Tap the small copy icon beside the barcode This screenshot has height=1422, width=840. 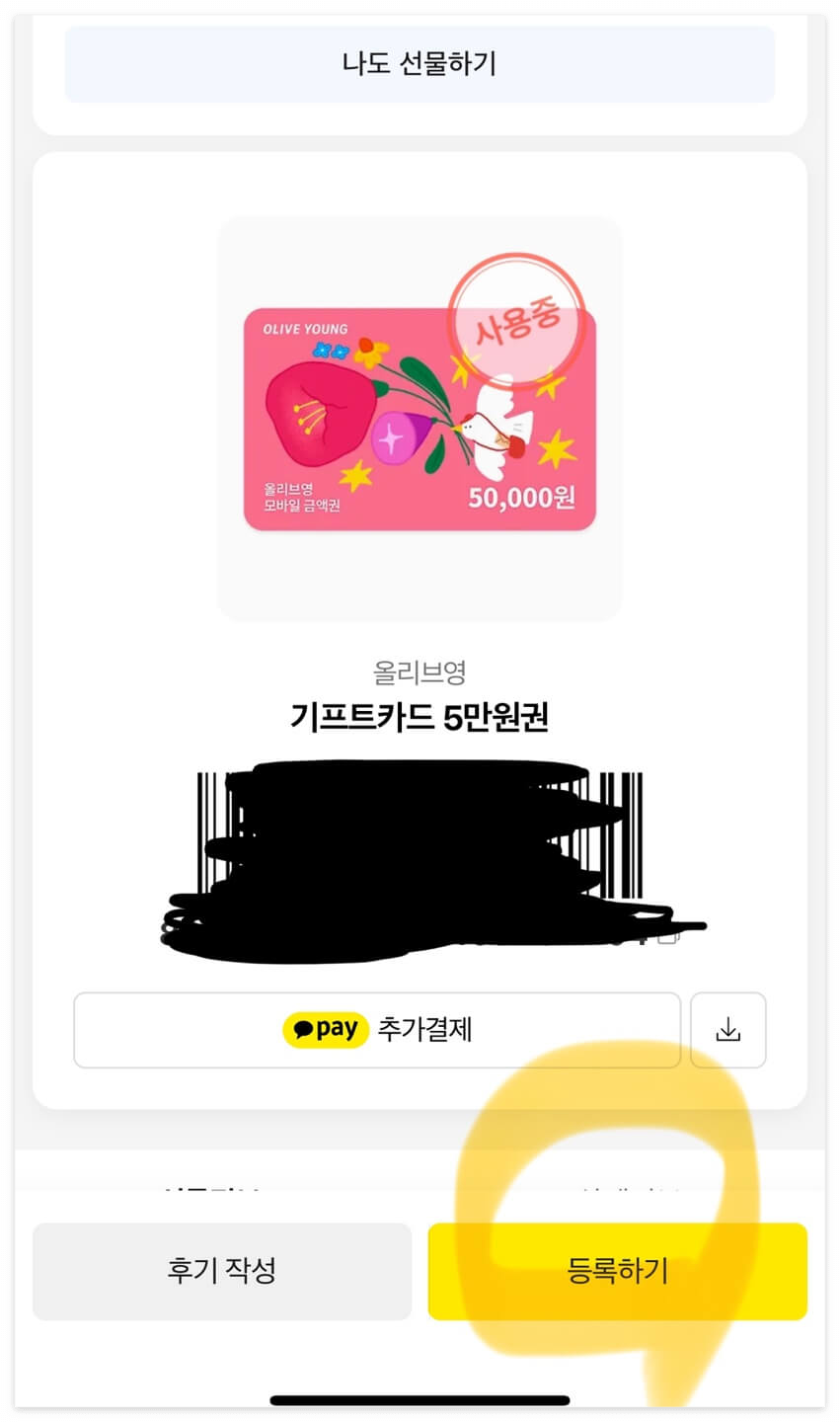[669, 940]
